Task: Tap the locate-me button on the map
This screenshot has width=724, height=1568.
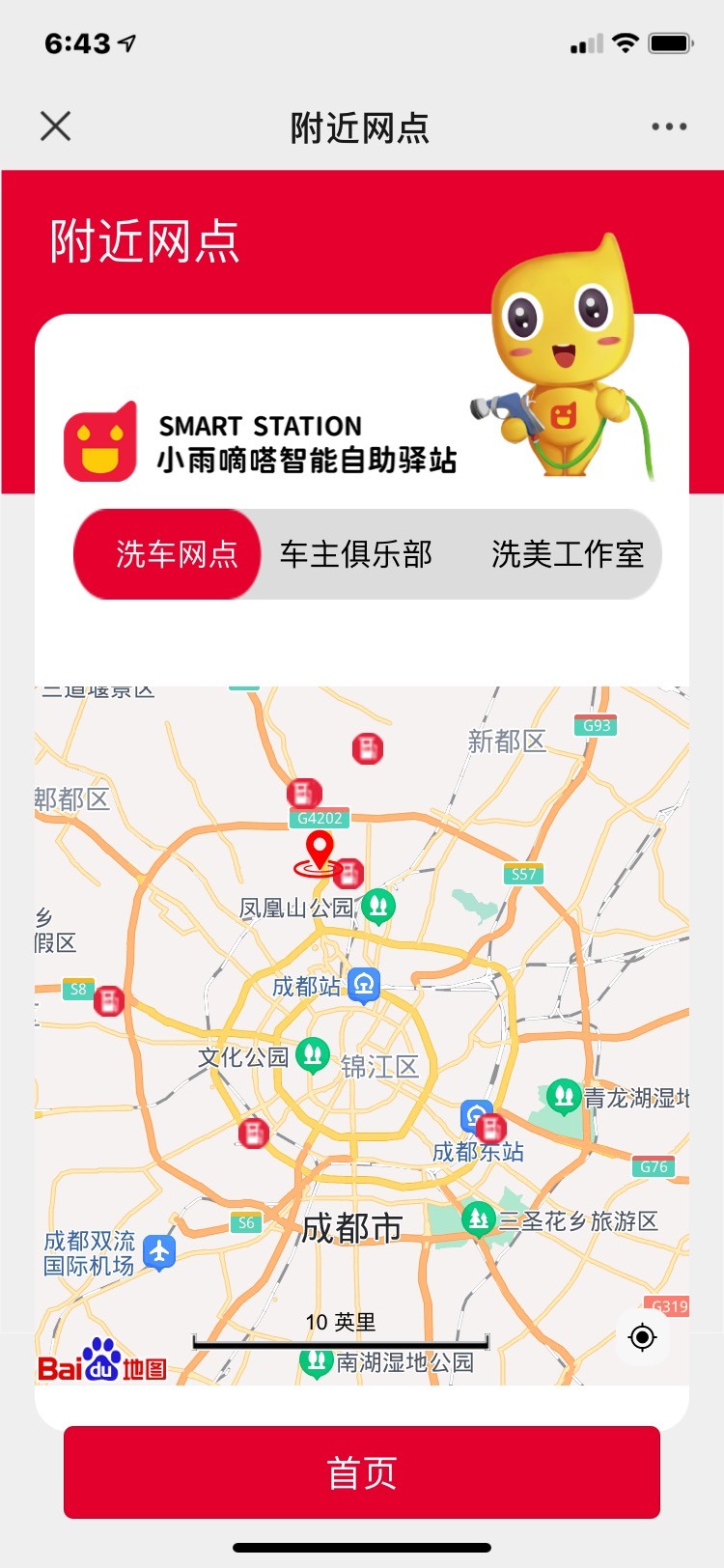Action: pos(642,1337)
